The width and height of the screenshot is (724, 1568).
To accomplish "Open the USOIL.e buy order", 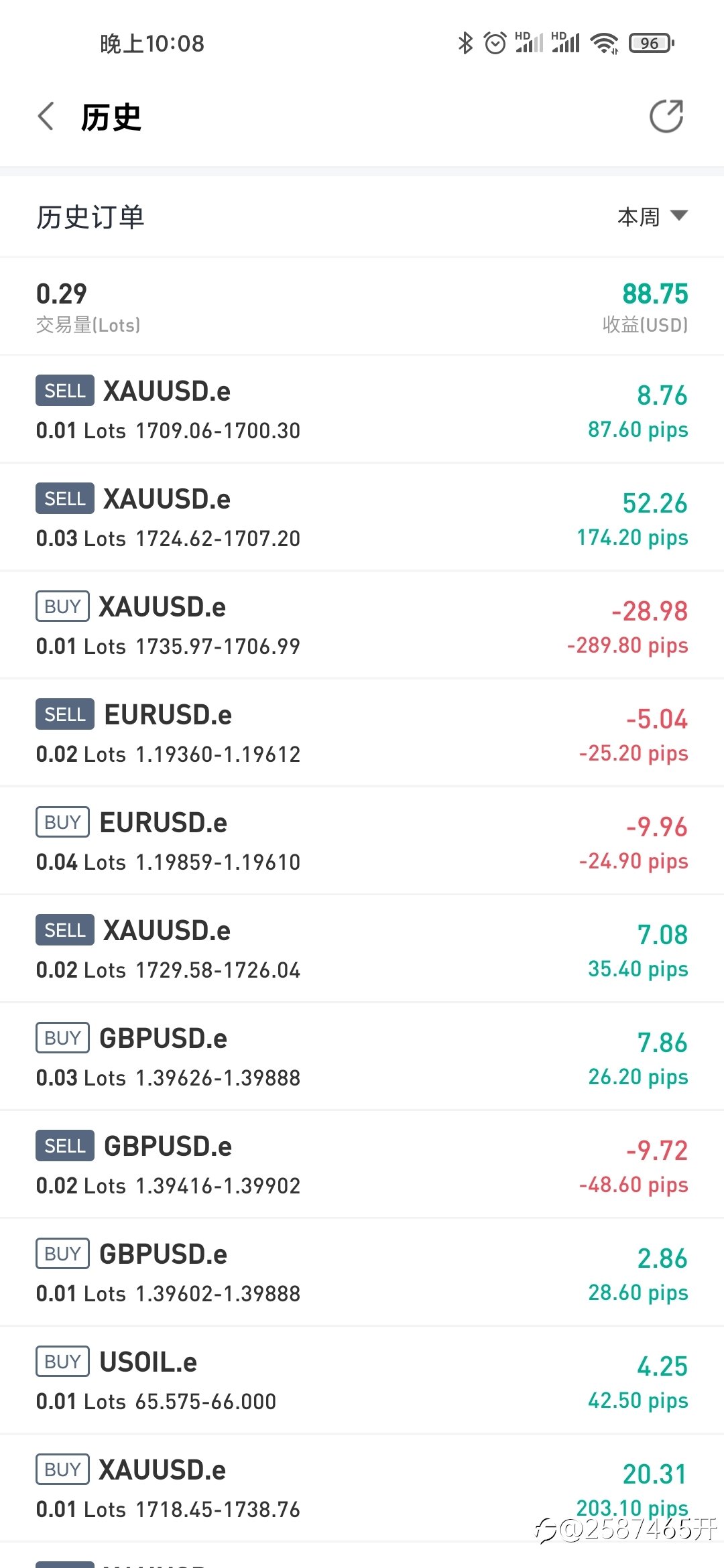I will tap(362, 1380).
